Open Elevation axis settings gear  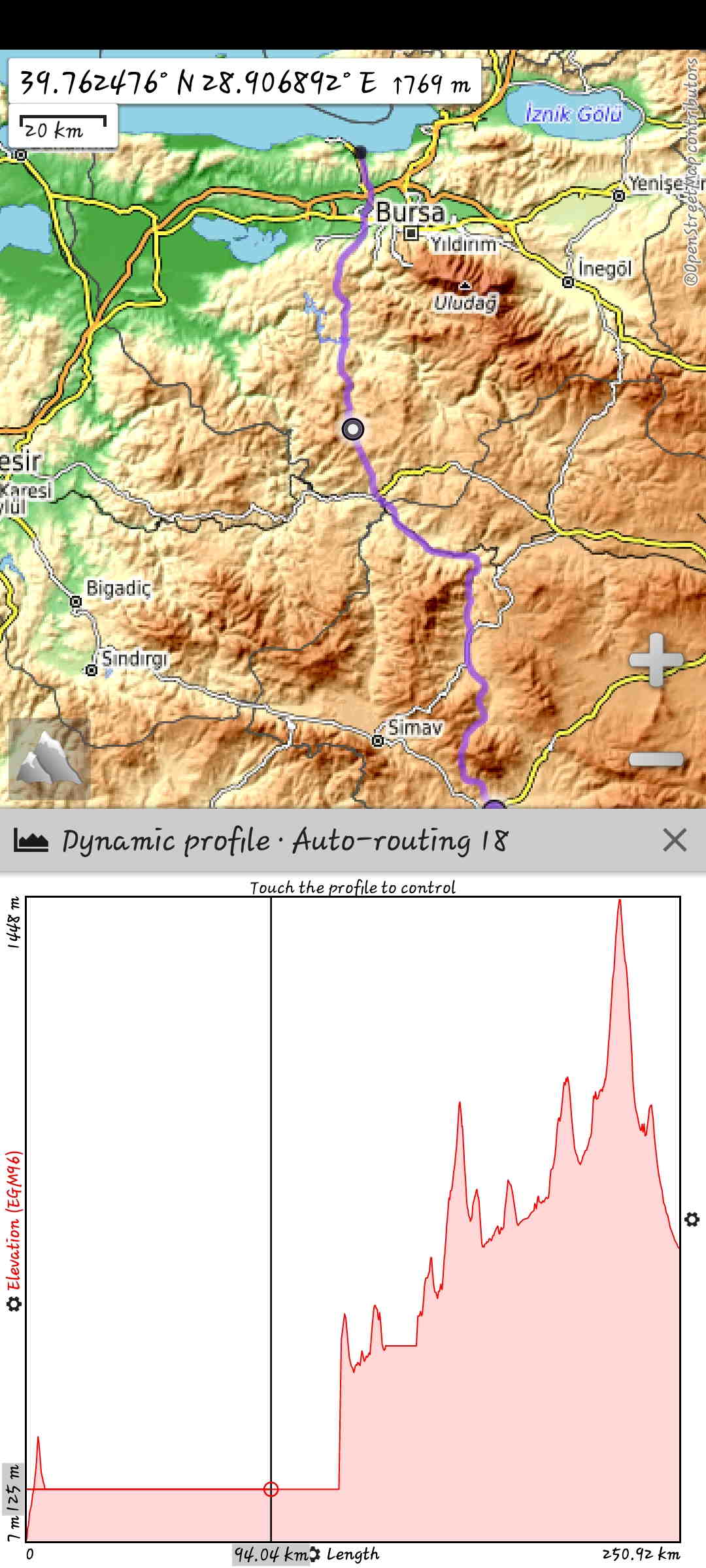(x=14, y=1305)
